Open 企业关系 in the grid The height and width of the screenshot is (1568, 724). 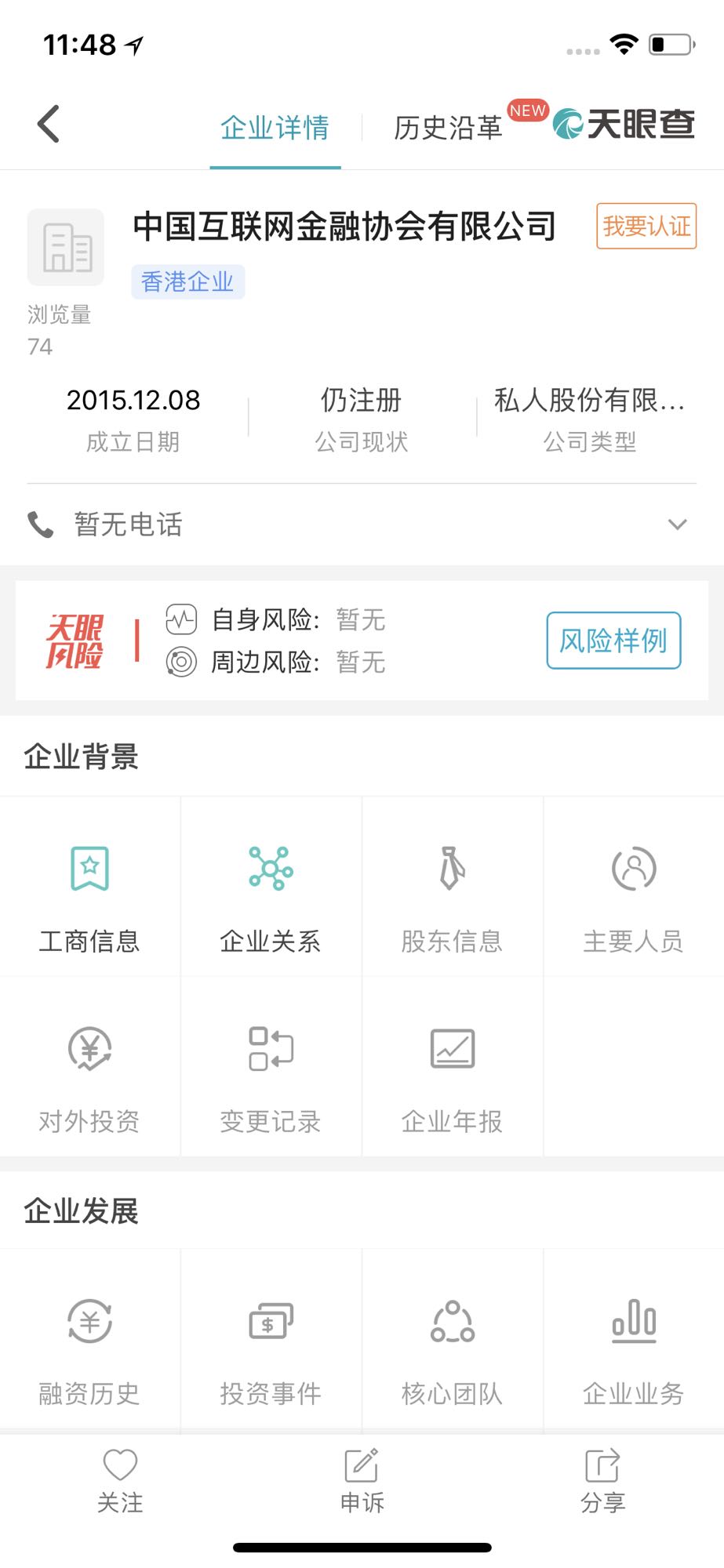[x=271, y=898]
